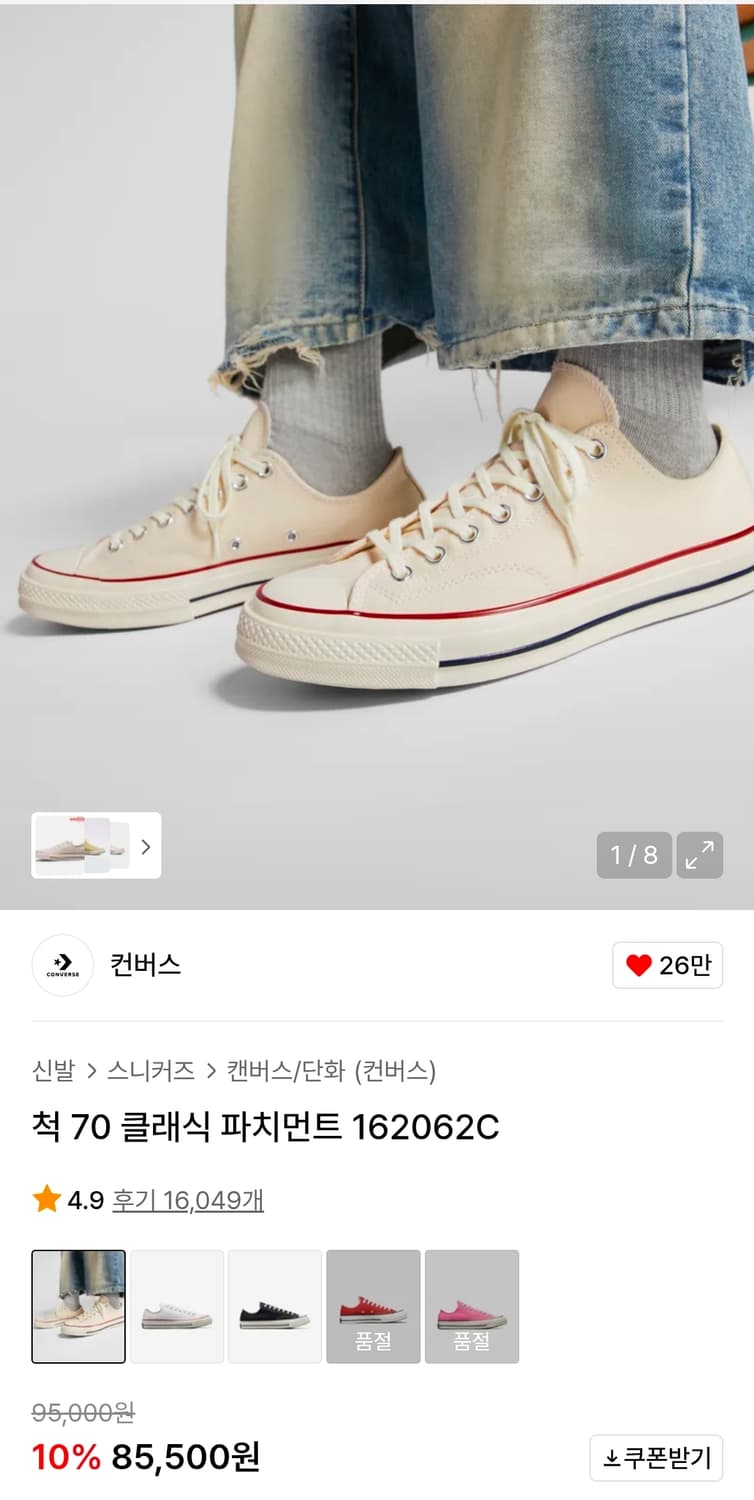The width and height of the screenshot is (754, 1500).
Task: Expand the image thumbnail strip
Action: point(95,845)
